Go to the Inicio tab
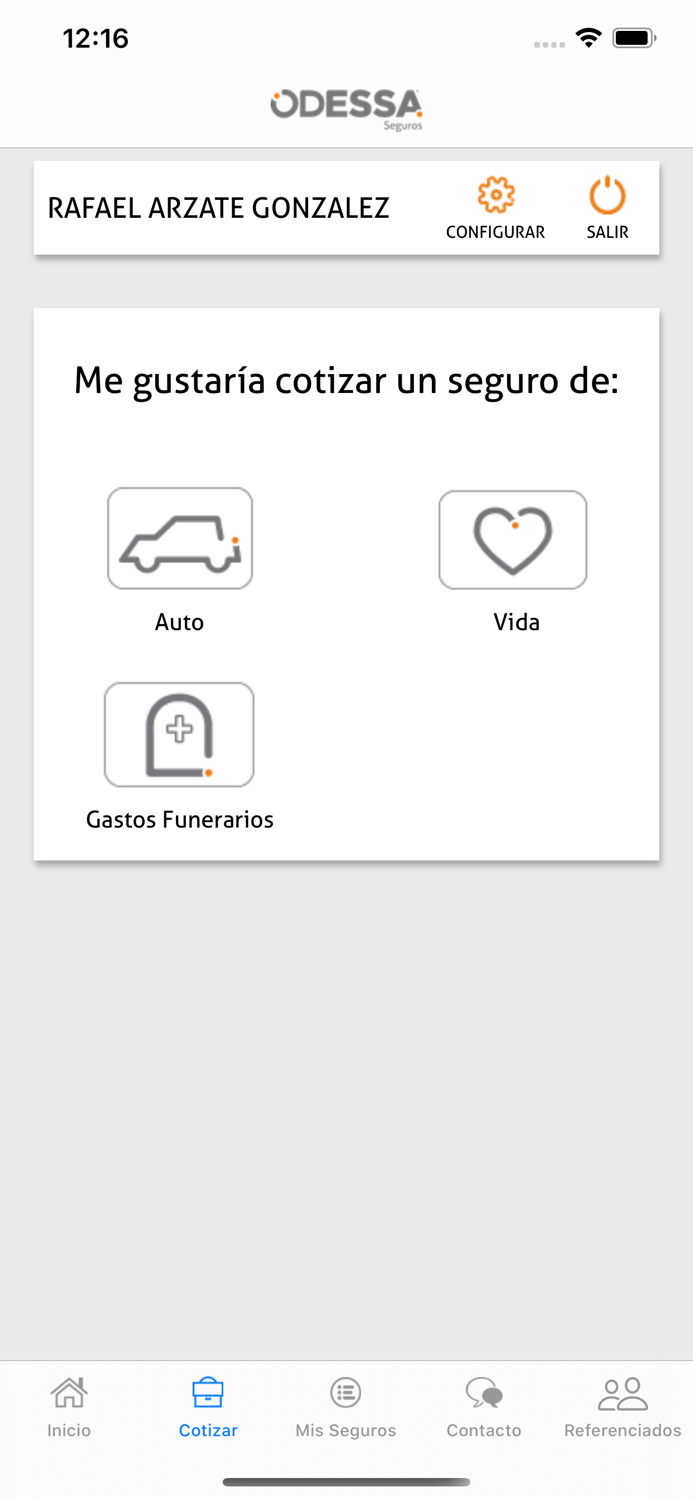Image resolution: width=693 pixels, height=1500 pixels. click(x=69, y=1407)
